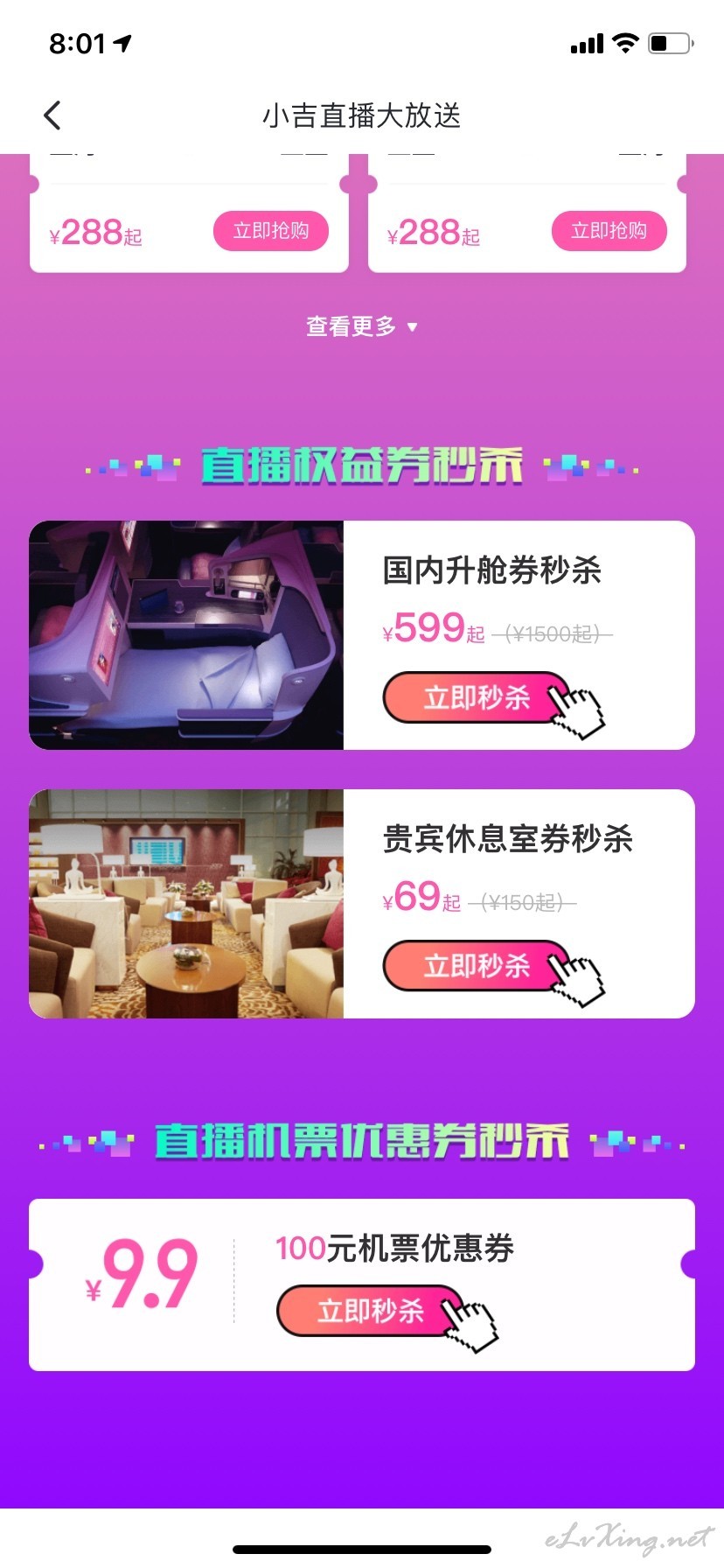Tap 立即抢购 on the left ¥288 card

pos(271,231)
